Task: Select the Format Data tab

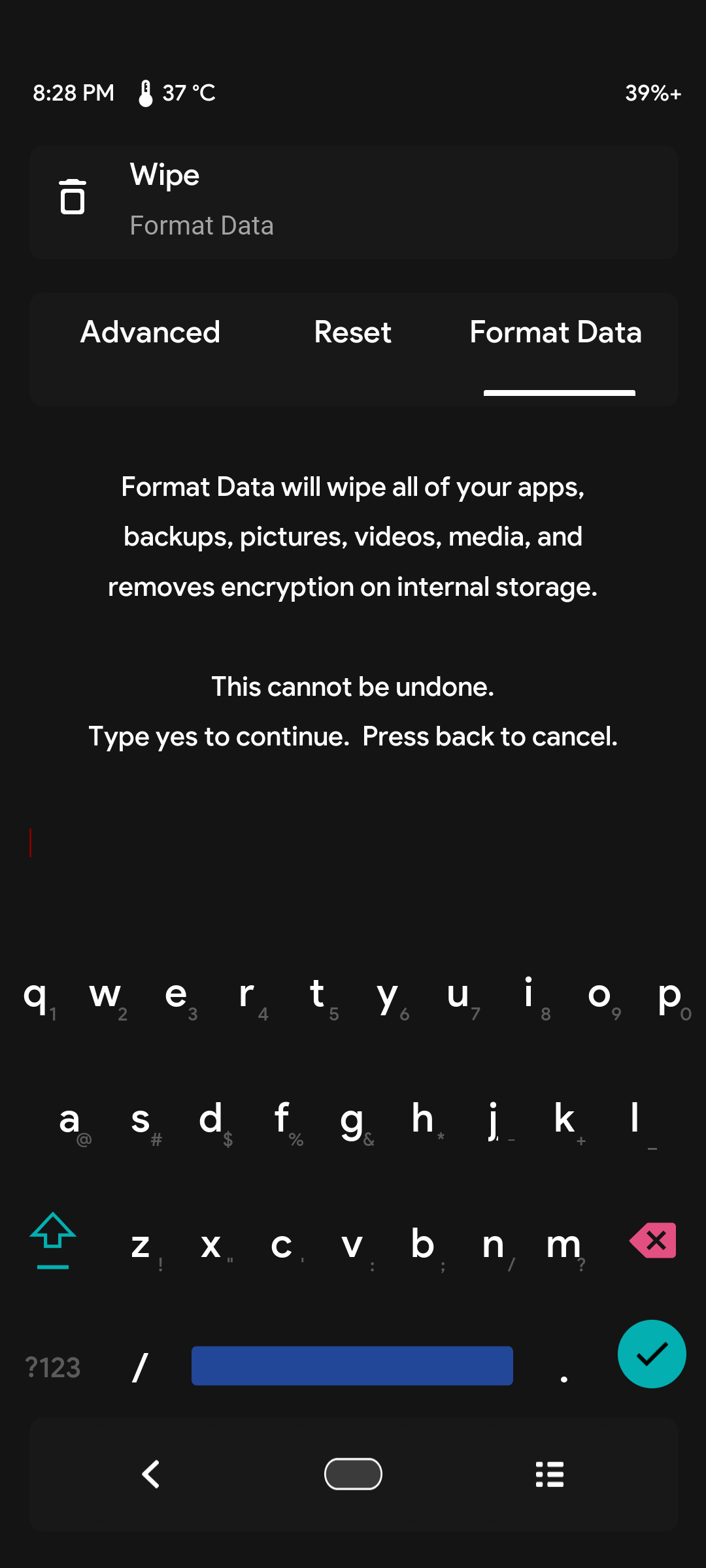Action: click(556, 333)
